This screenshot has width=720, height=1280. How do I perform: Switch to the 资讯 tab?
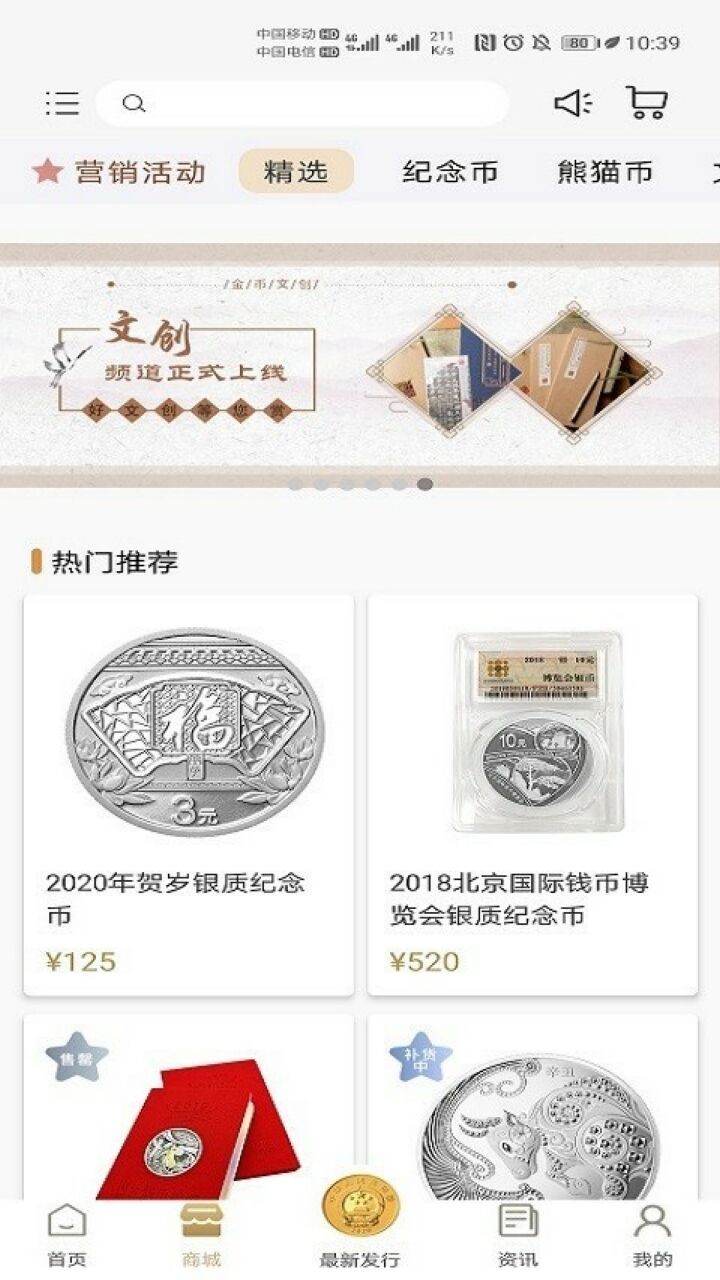click(518, 1236)
